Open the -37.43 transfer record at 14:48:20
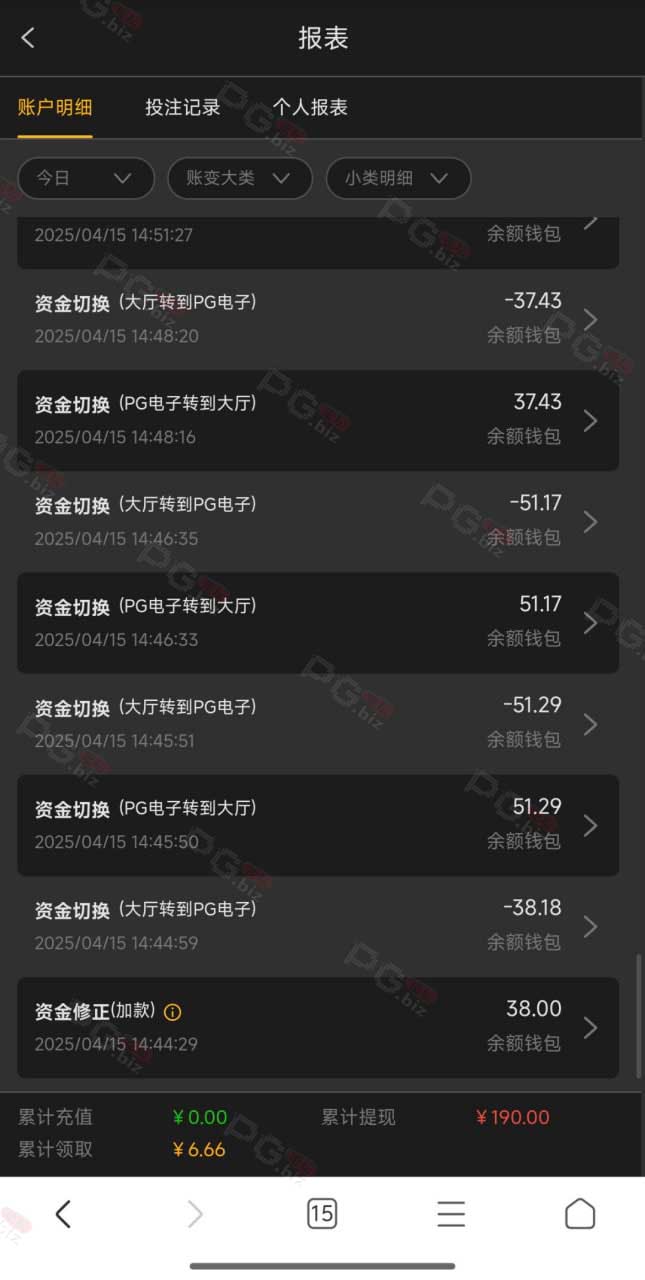This screenshot has height=1280, width=645. point(318,319)
